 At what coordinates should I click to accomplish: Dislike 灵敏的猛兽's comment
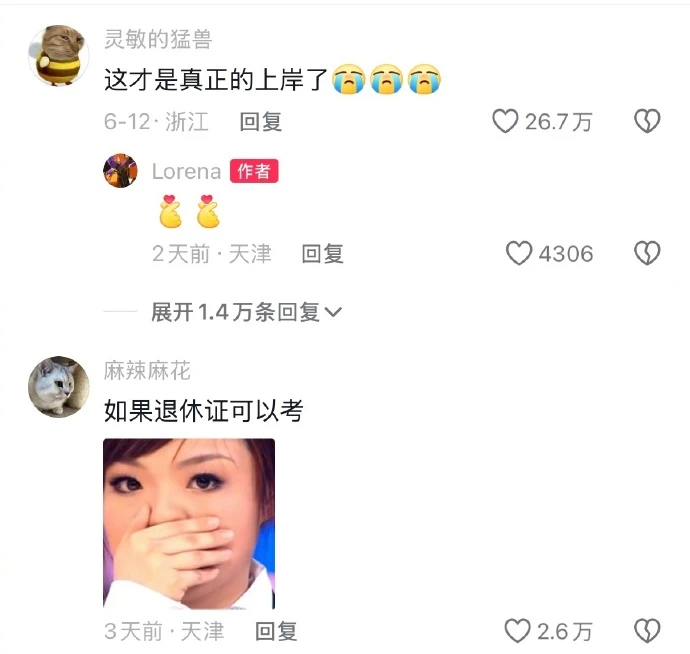click(647, 122)
